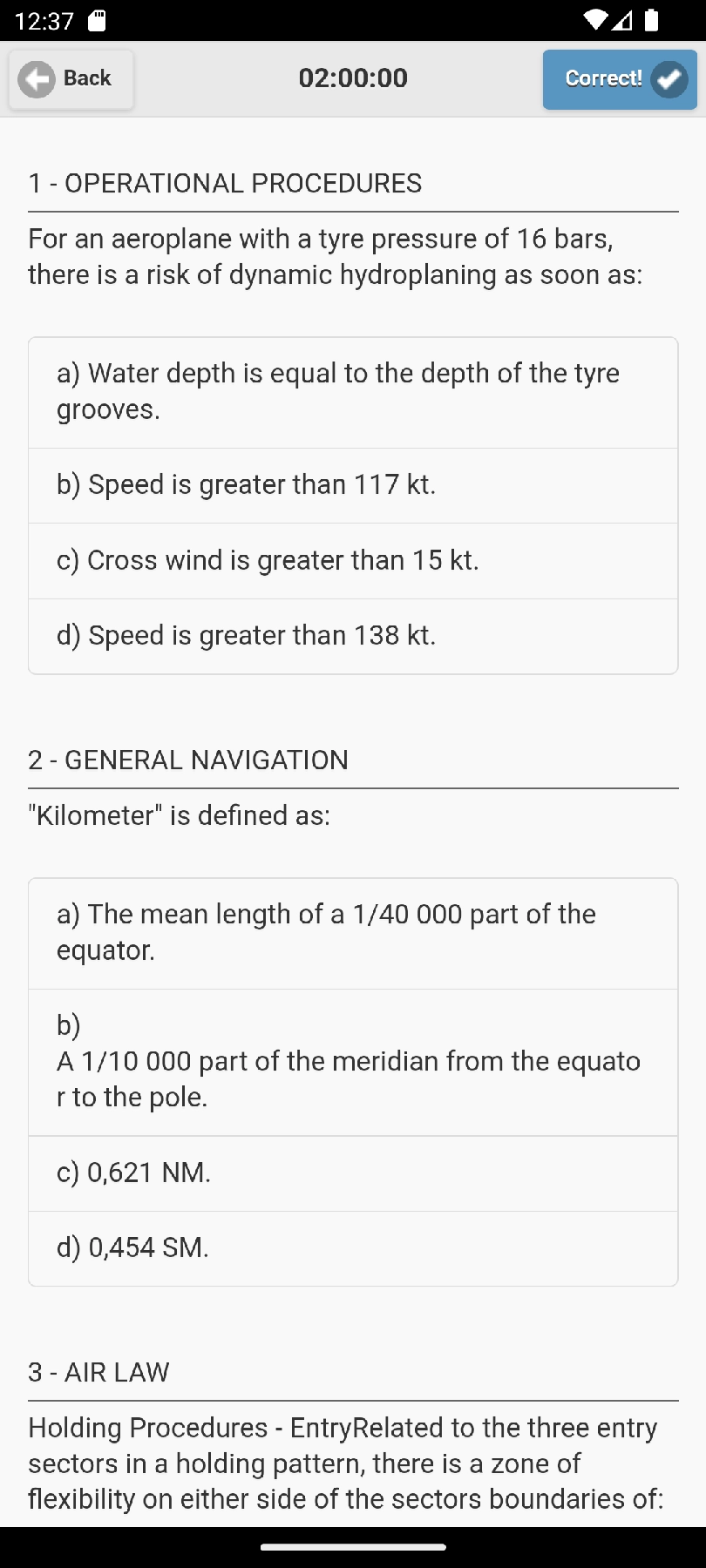Go back using the Back button

coord(71,79)
